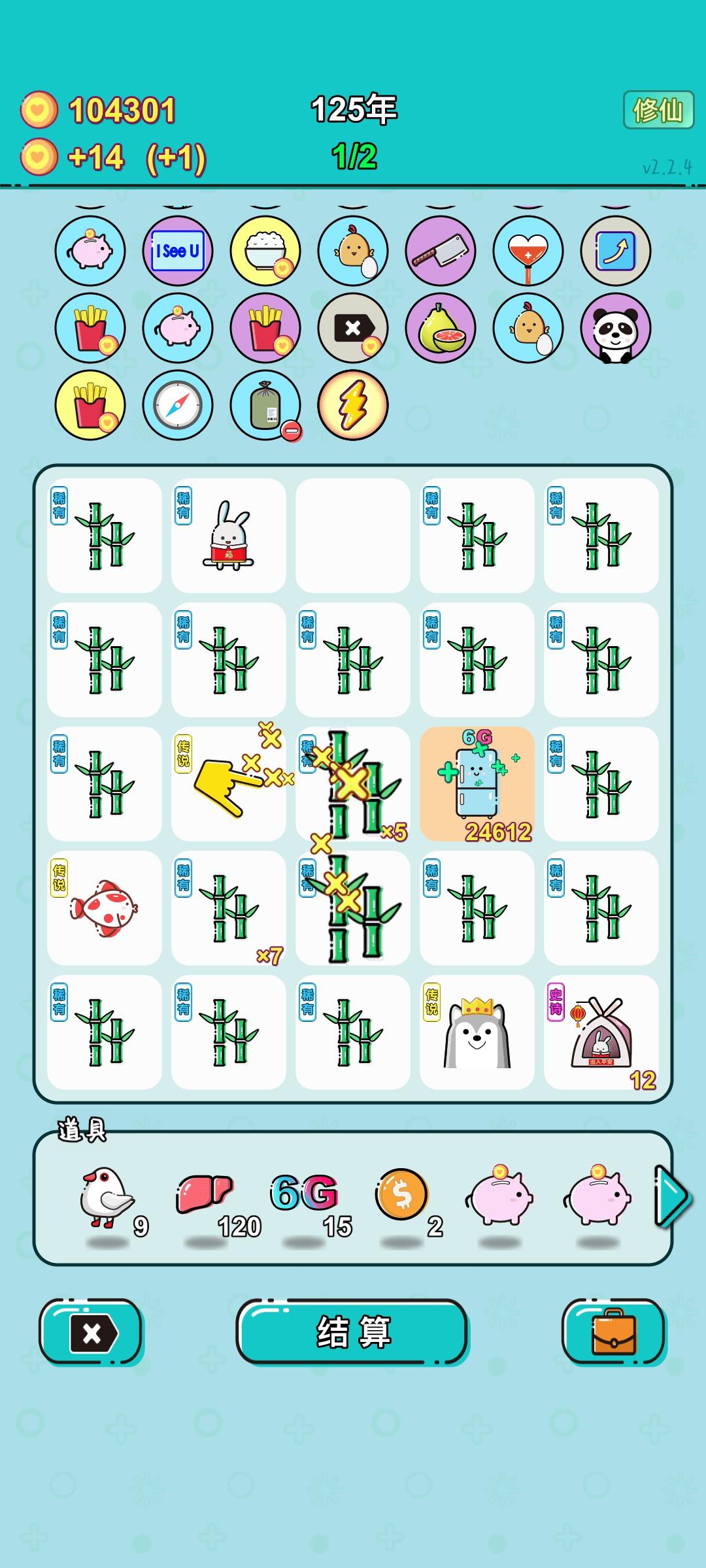Select the 6G fridge tile showing 24612
This screenshot has height=1568, width=706.
click(x=477, y=784)
